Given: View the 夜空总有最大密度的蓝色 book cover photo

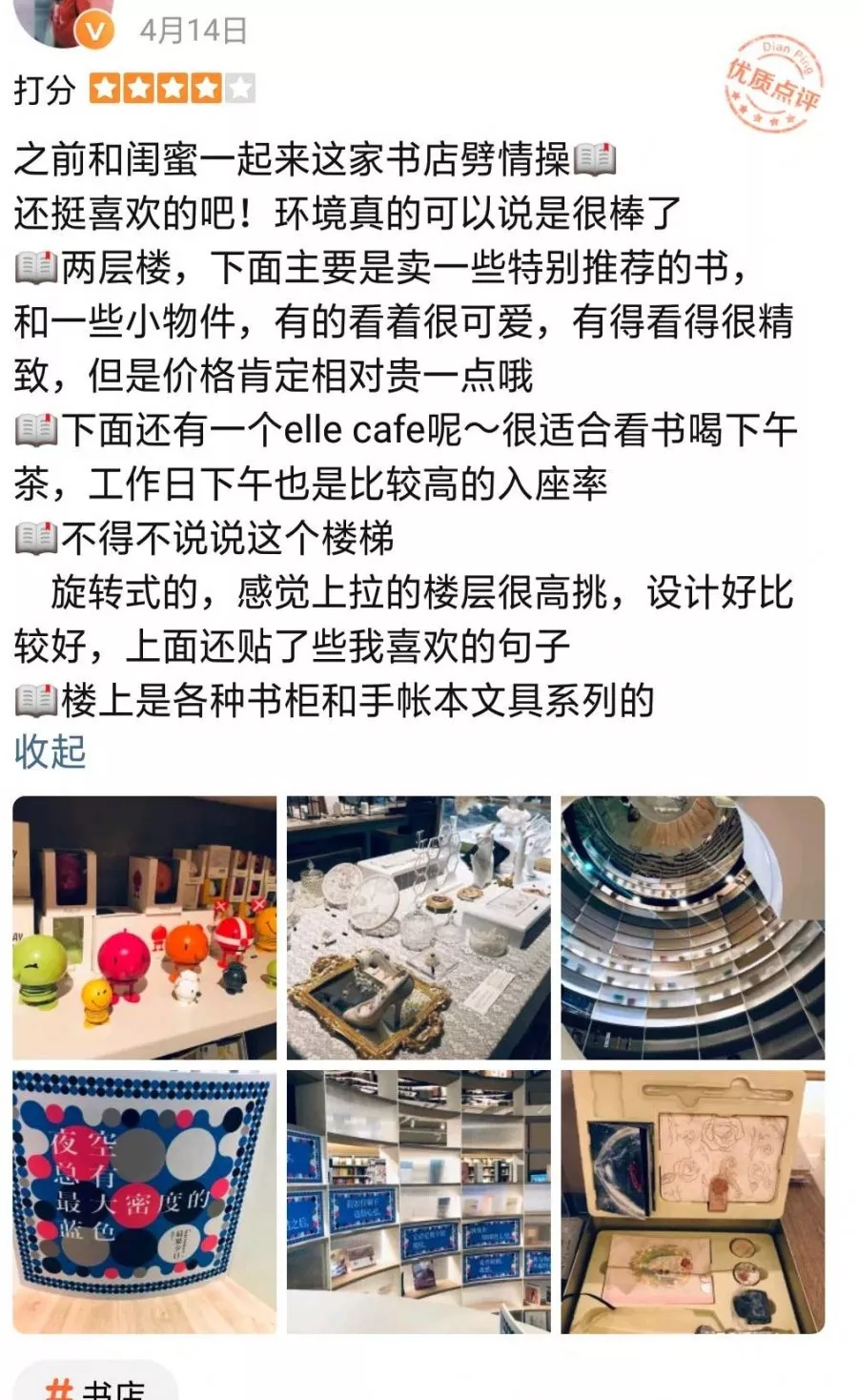Looking at the screenshot, I should point(145,1202).
